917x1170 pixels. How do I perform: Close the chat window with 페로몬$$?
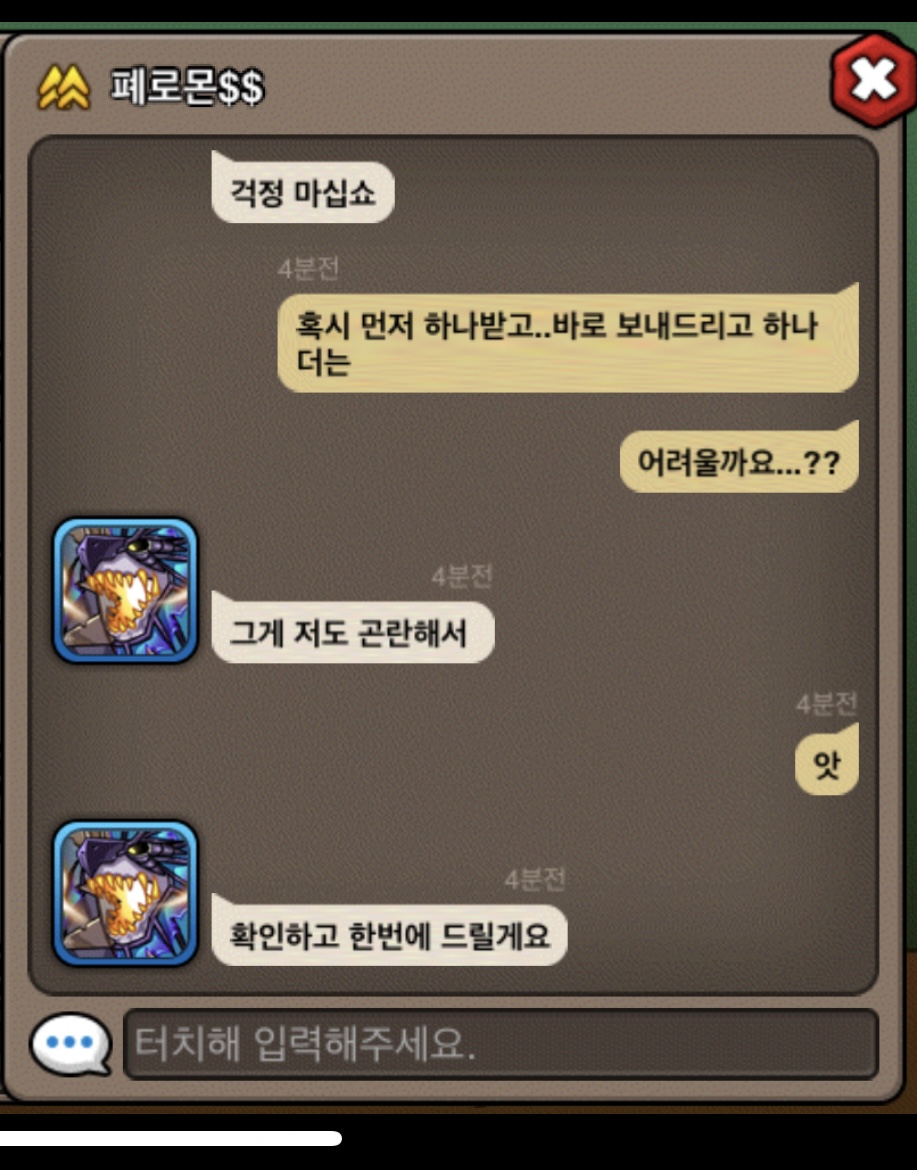coord(872,80)
